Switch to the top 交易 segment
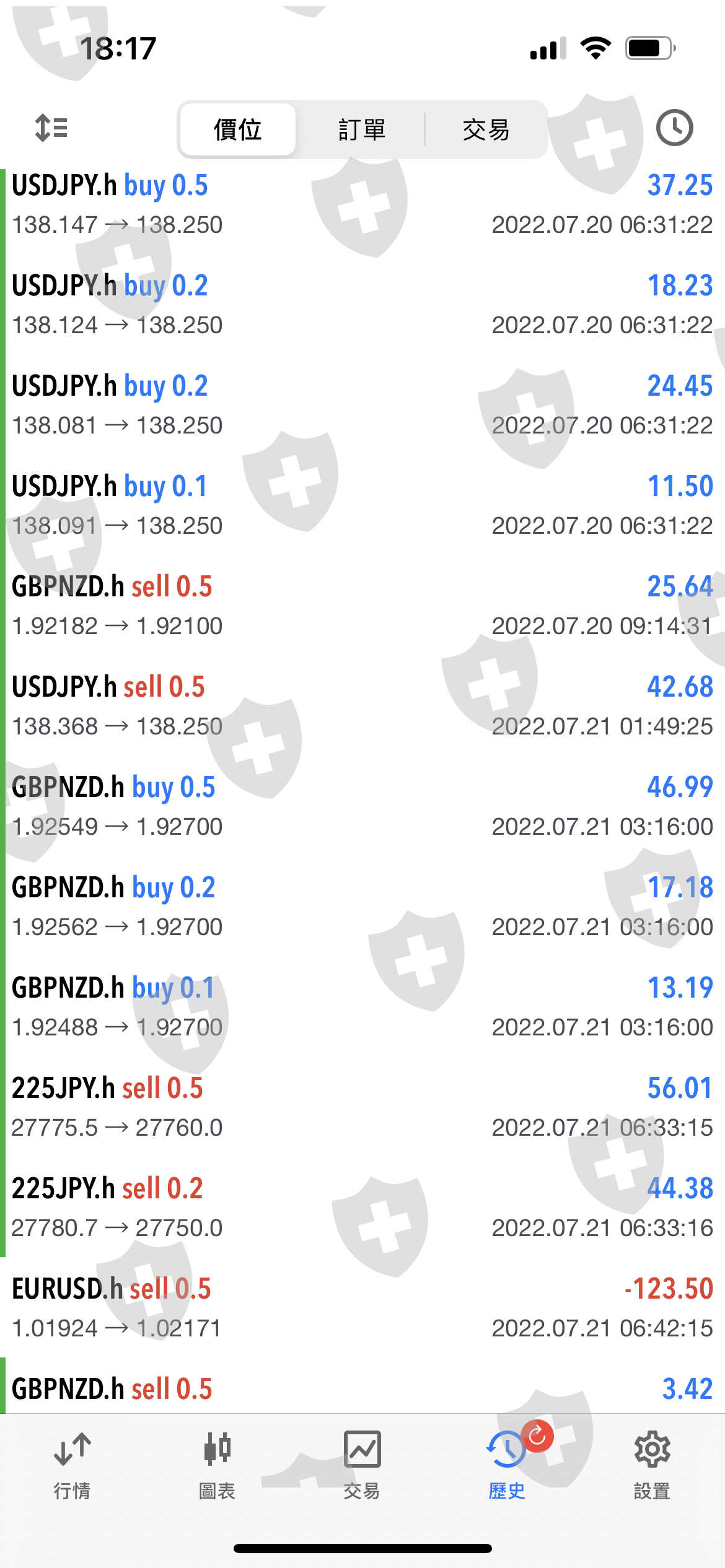This screenshot has width=725, height=1568. 486,130
